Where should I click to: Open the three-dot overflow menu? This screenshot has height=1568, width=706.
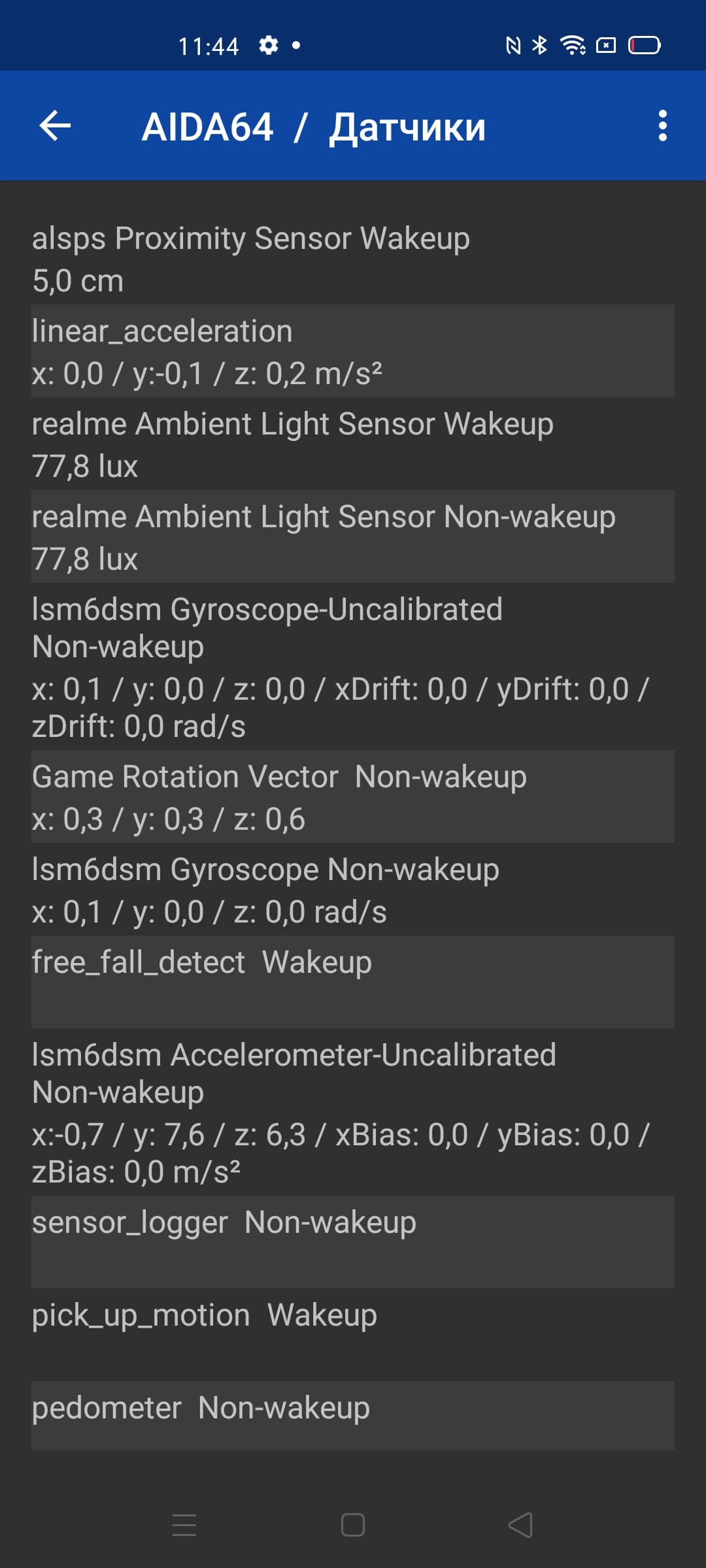point(662,125)
